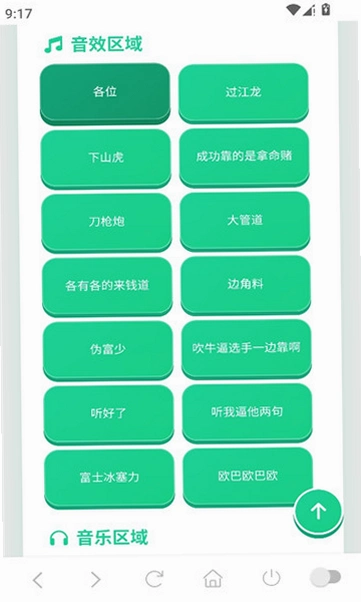The height and width of the screenshot is (602, 361).
Task: Play the 伪富少 sound effect
Action: (x=108, y=351)
